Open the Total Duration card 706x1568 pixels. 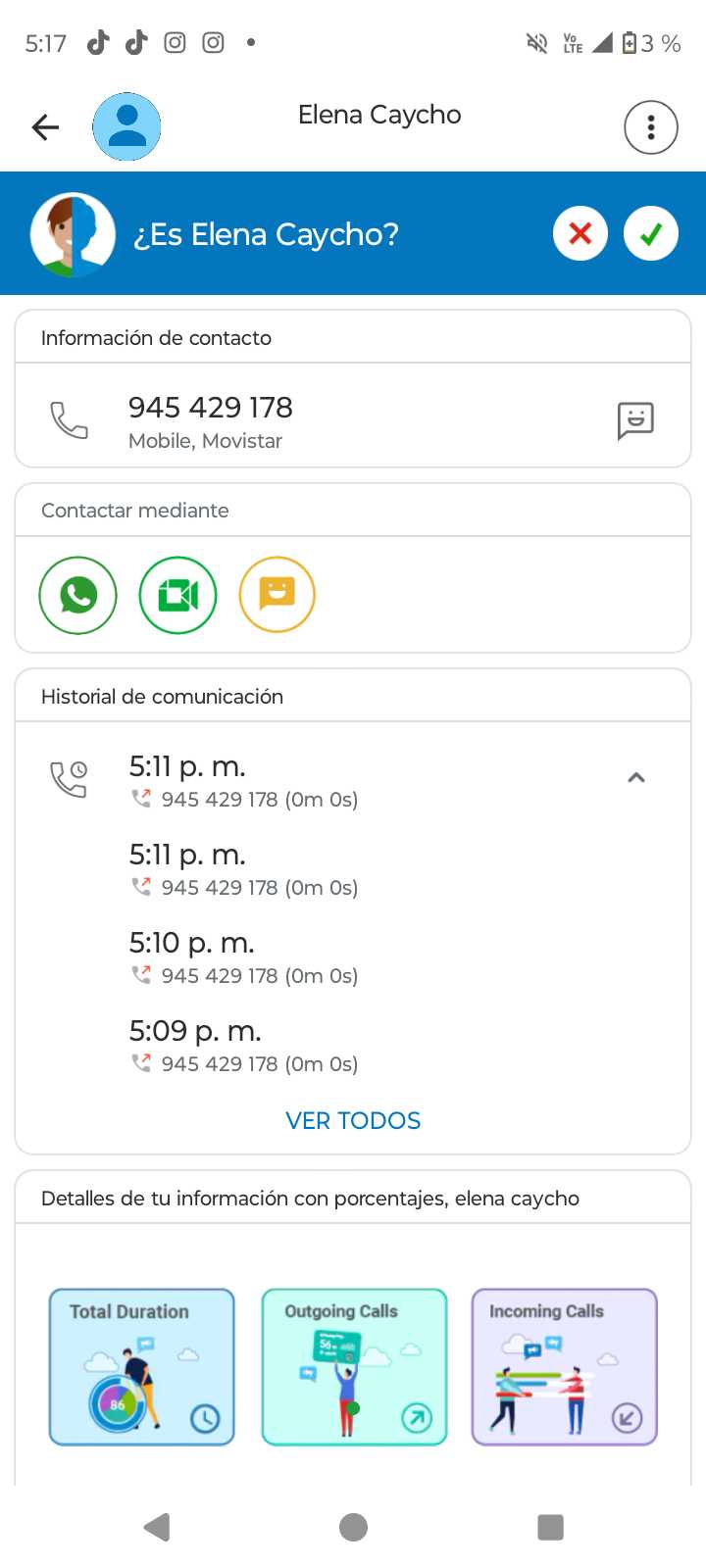142,1367
